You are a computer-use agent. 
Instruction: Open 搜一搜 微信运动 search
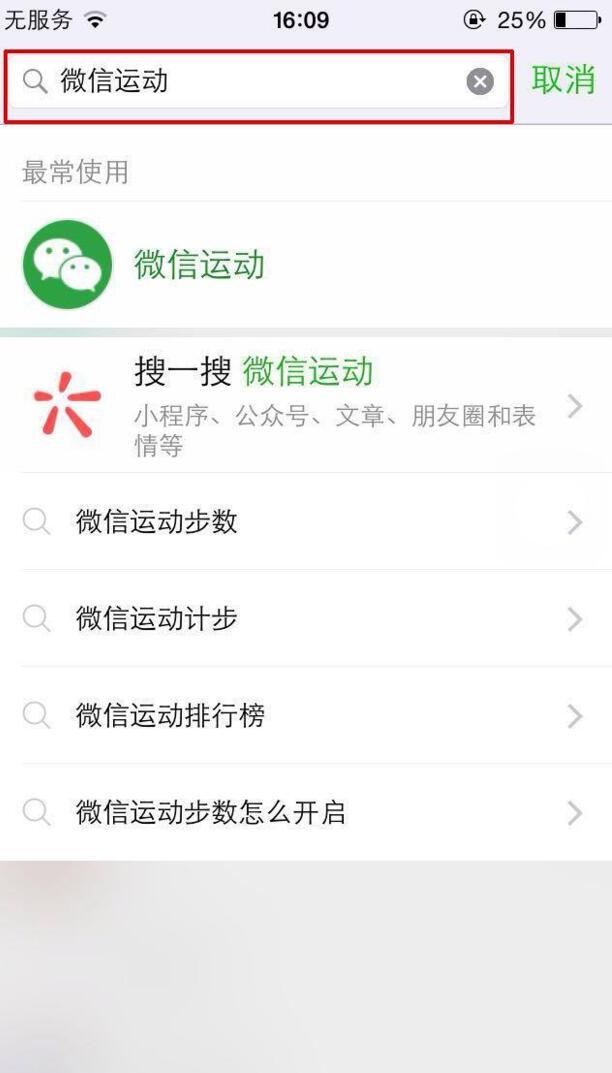click(x=300, y=405)
